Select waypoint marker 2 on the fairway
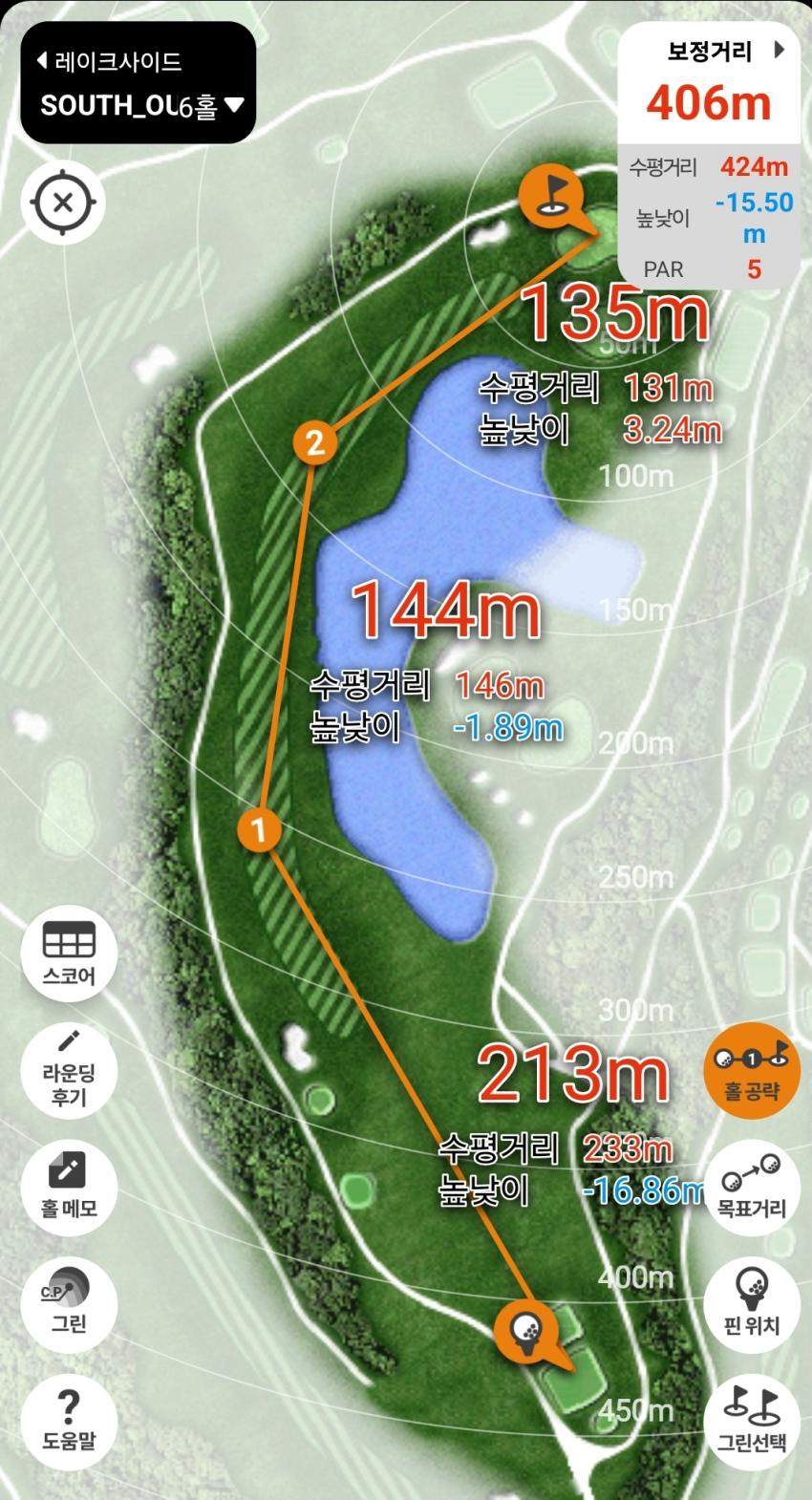 [314, 441]
